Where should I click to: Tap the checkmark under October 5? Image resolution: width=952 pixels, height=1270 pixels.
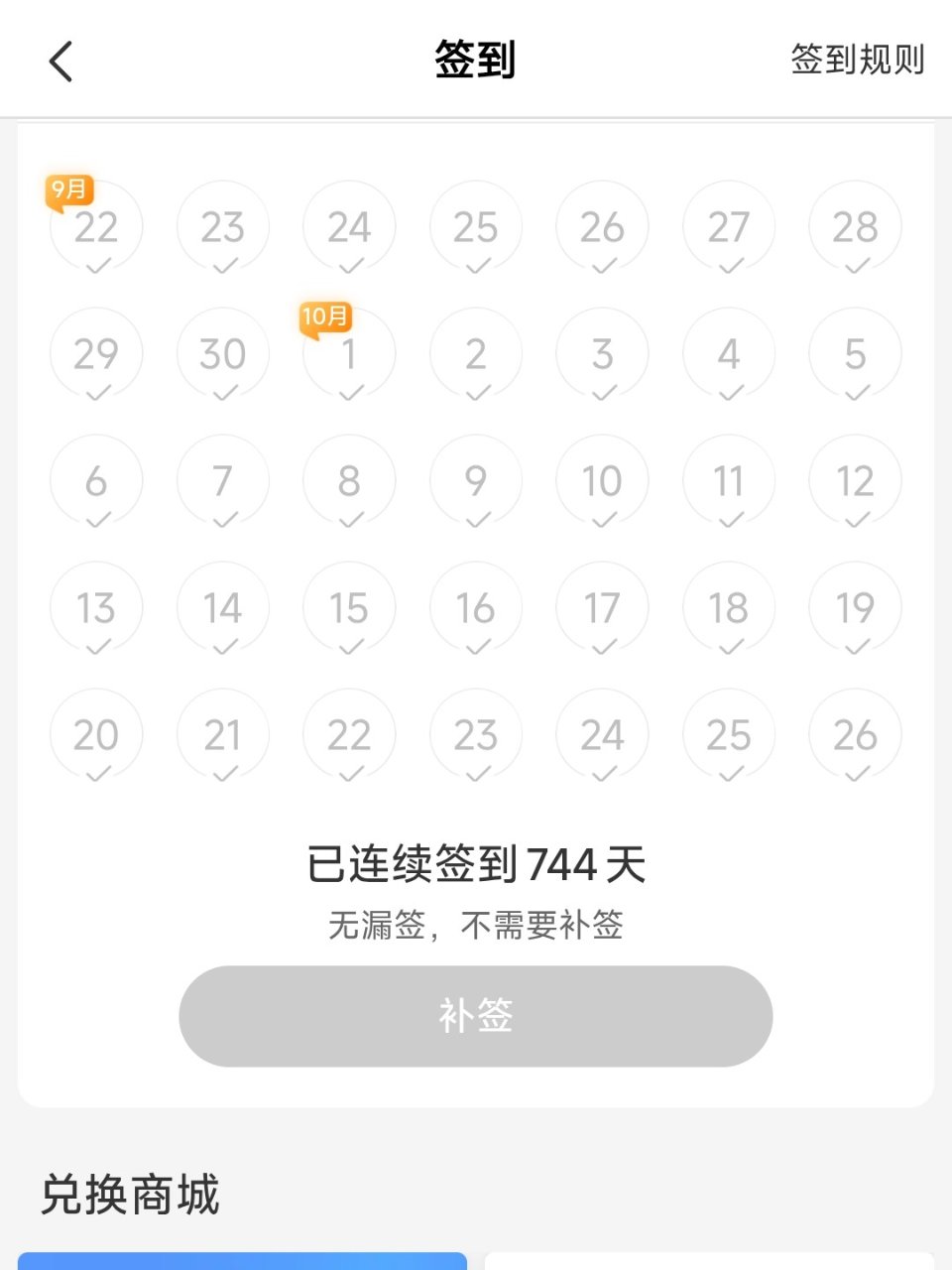(x=855, y=391)
